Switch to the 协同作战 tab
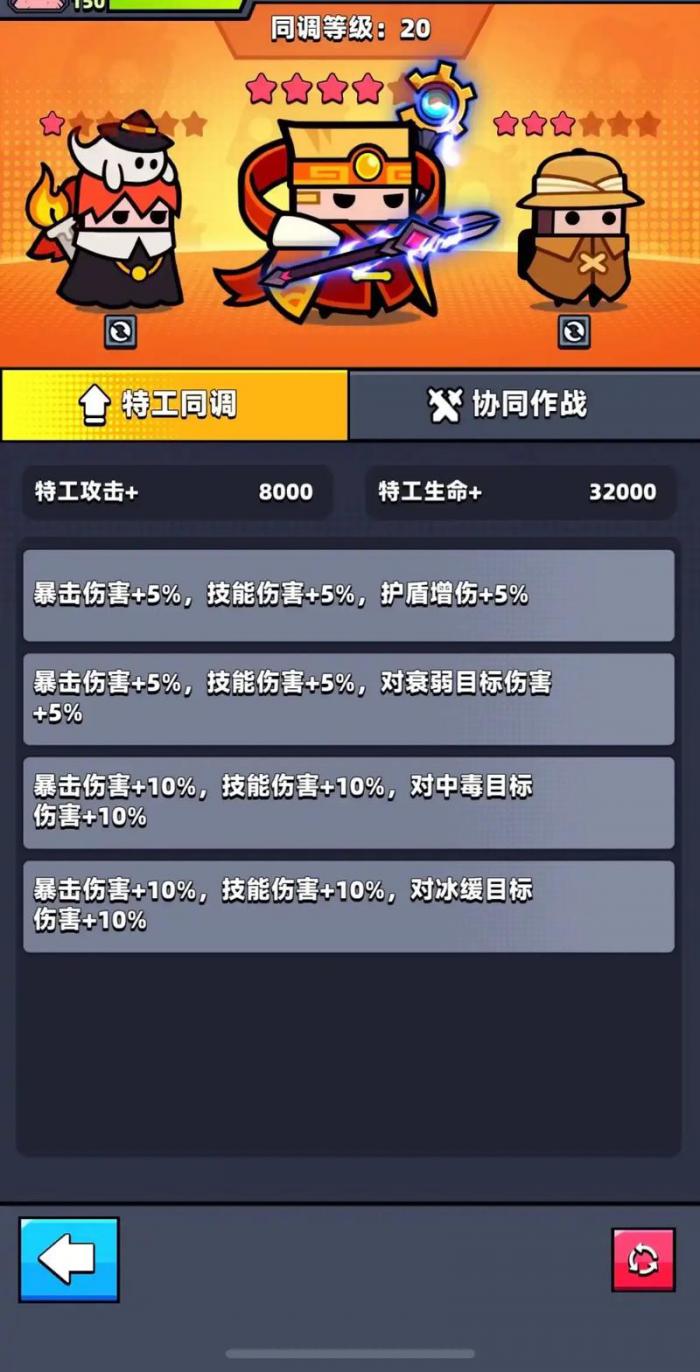This screenshot has height=1372, width=700. 524,405
